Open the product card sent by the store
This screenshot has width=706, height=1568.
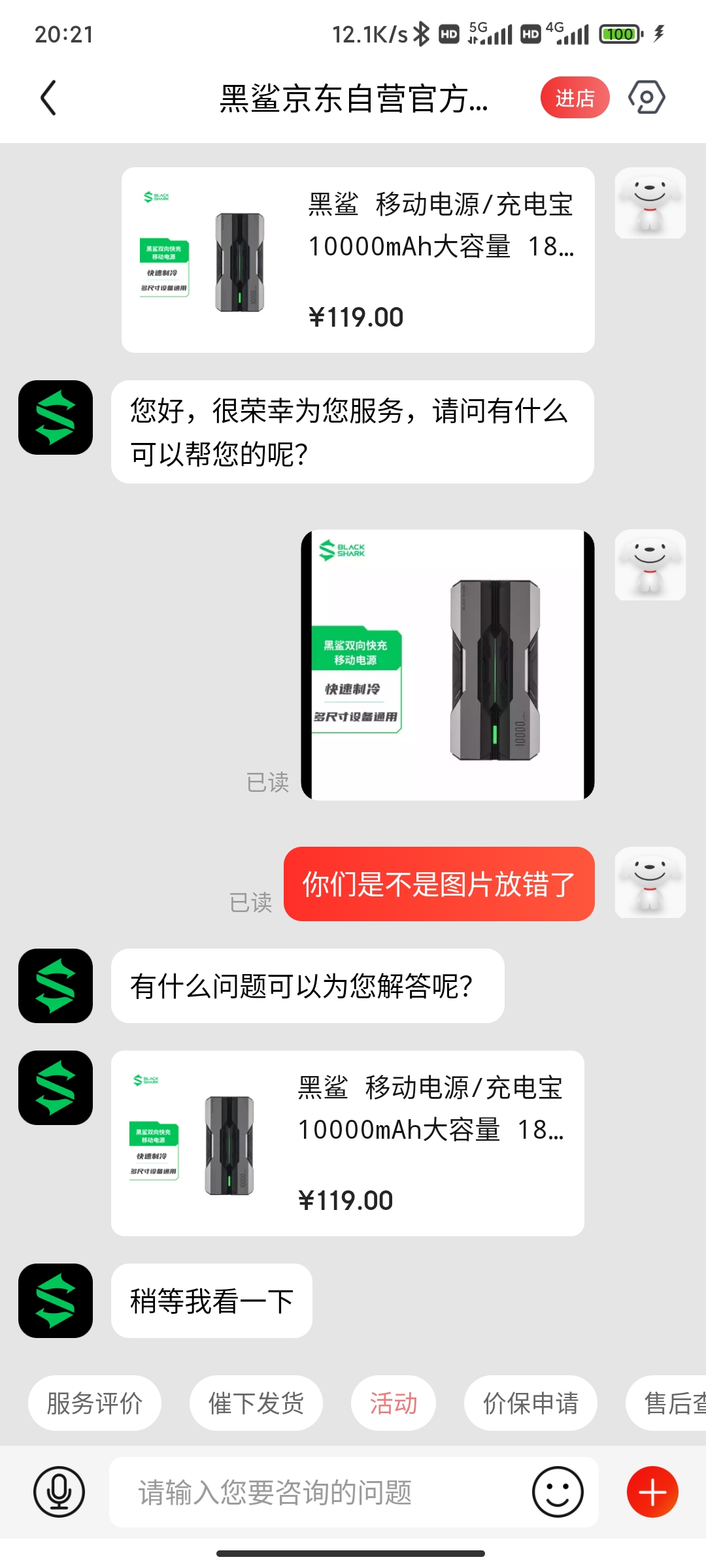point(347,1143)
